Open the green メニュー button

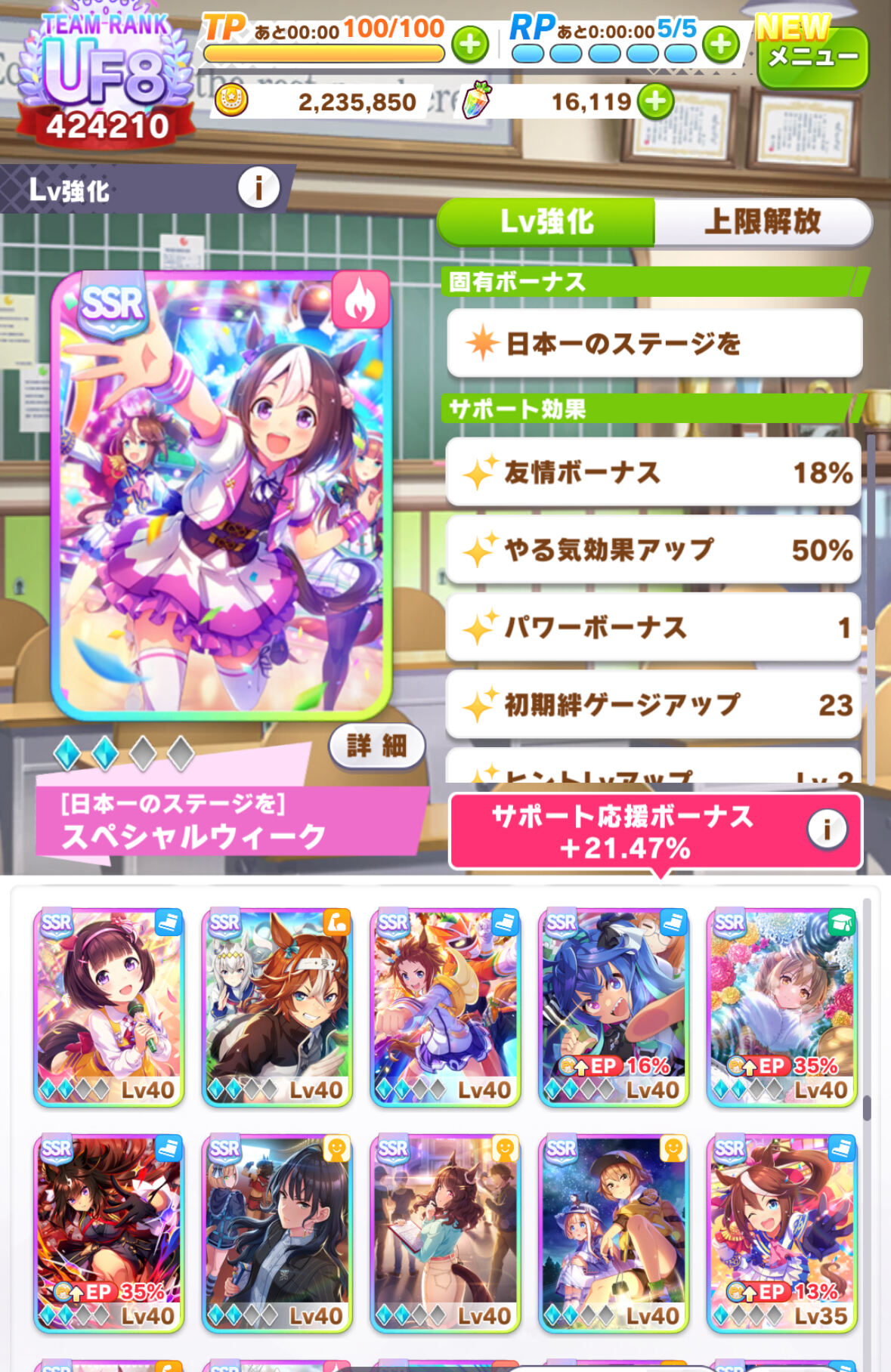point(812,57)
